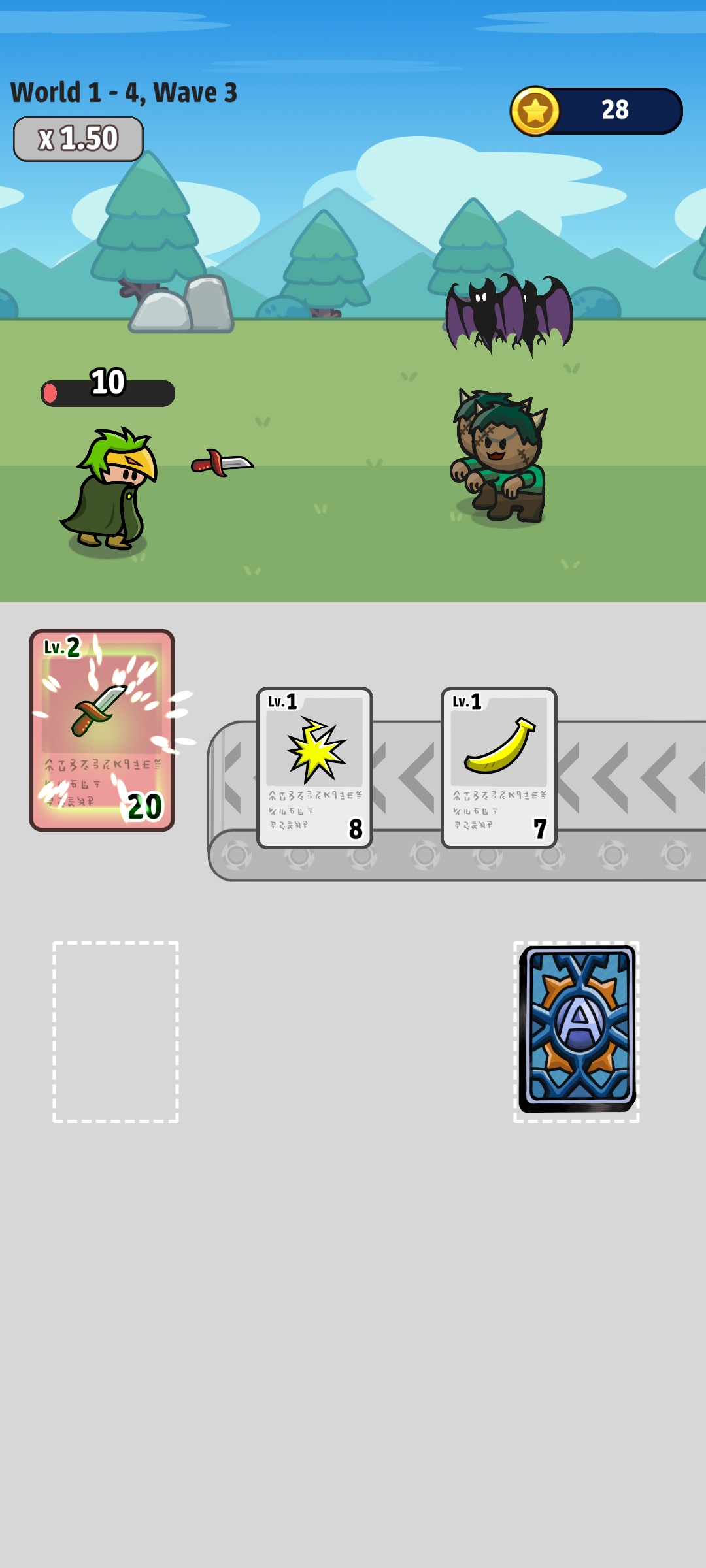Choose the Lv.1 banana card

[499, 768]
